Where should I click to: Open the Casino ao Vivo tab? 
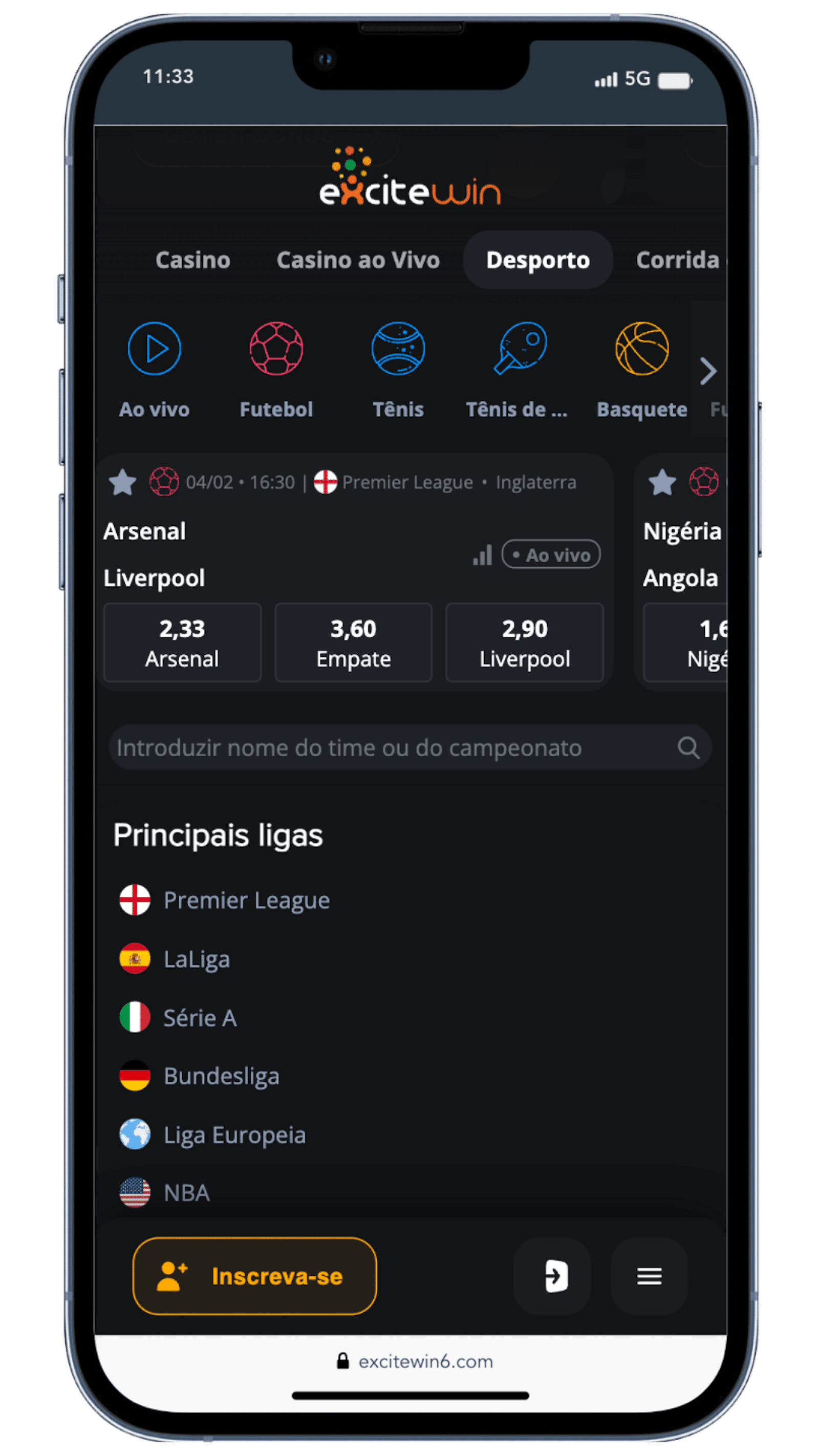click(358, 260)
